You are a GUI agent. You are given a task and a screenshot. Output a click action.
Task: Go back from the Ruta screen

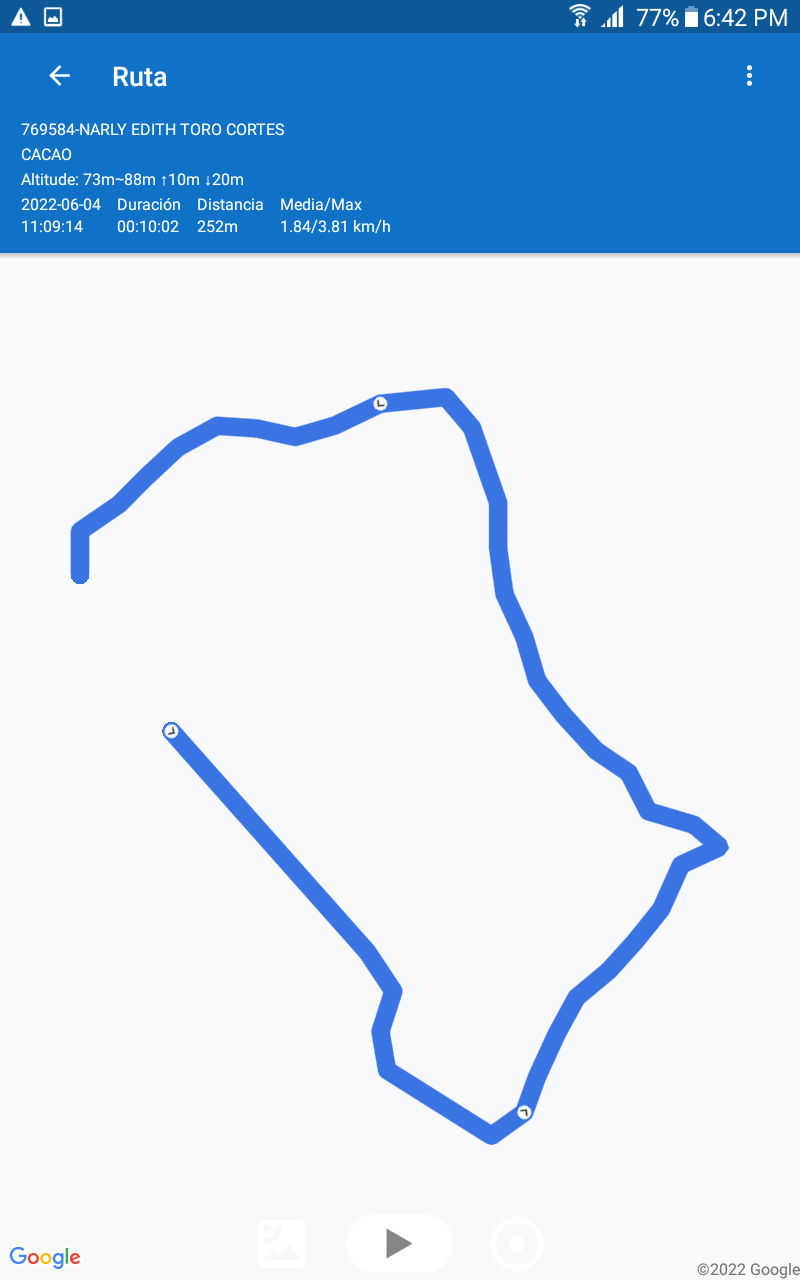pyautogui.click(x=59, y=76)
